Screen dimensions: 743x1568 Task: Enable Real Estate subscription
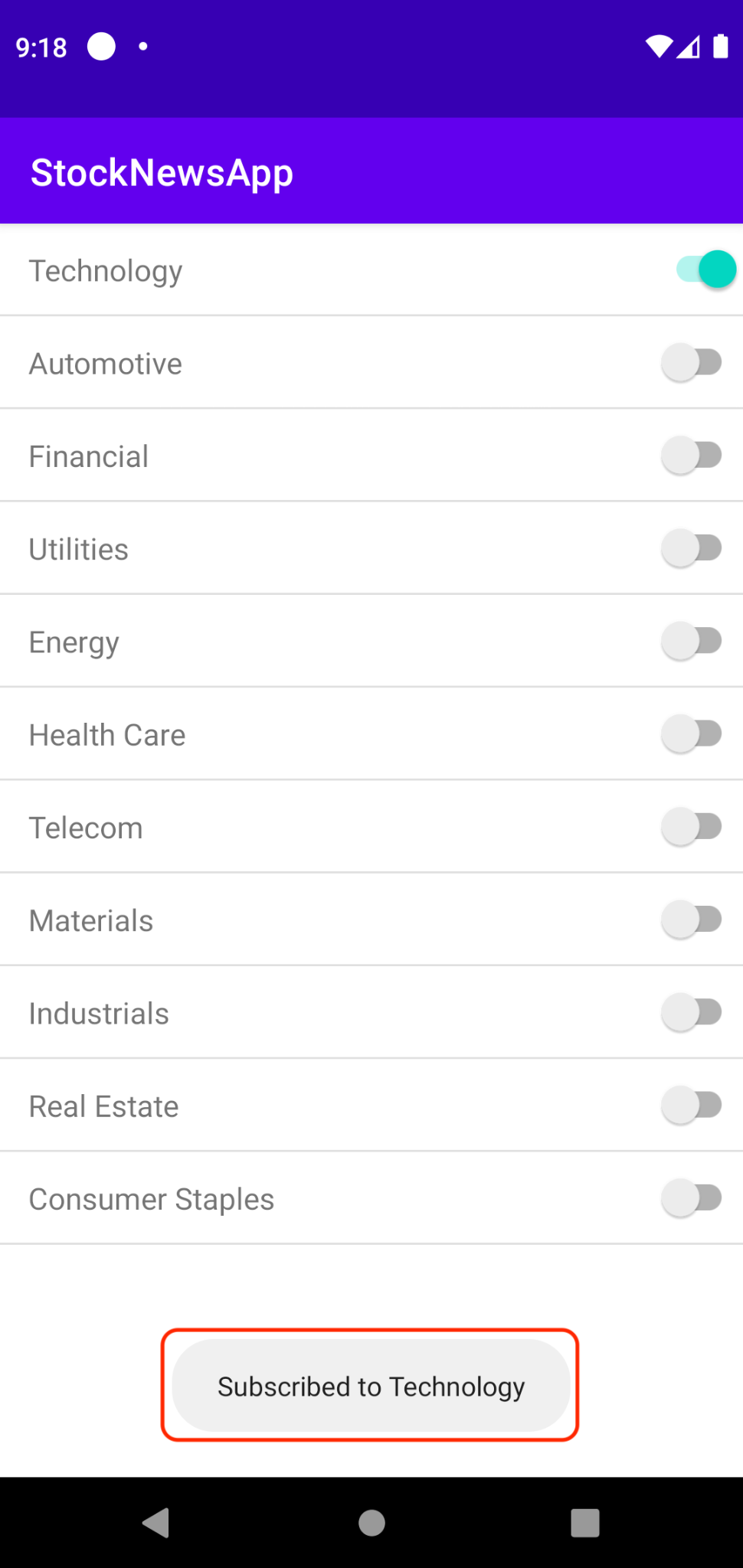click(692, 1106)
